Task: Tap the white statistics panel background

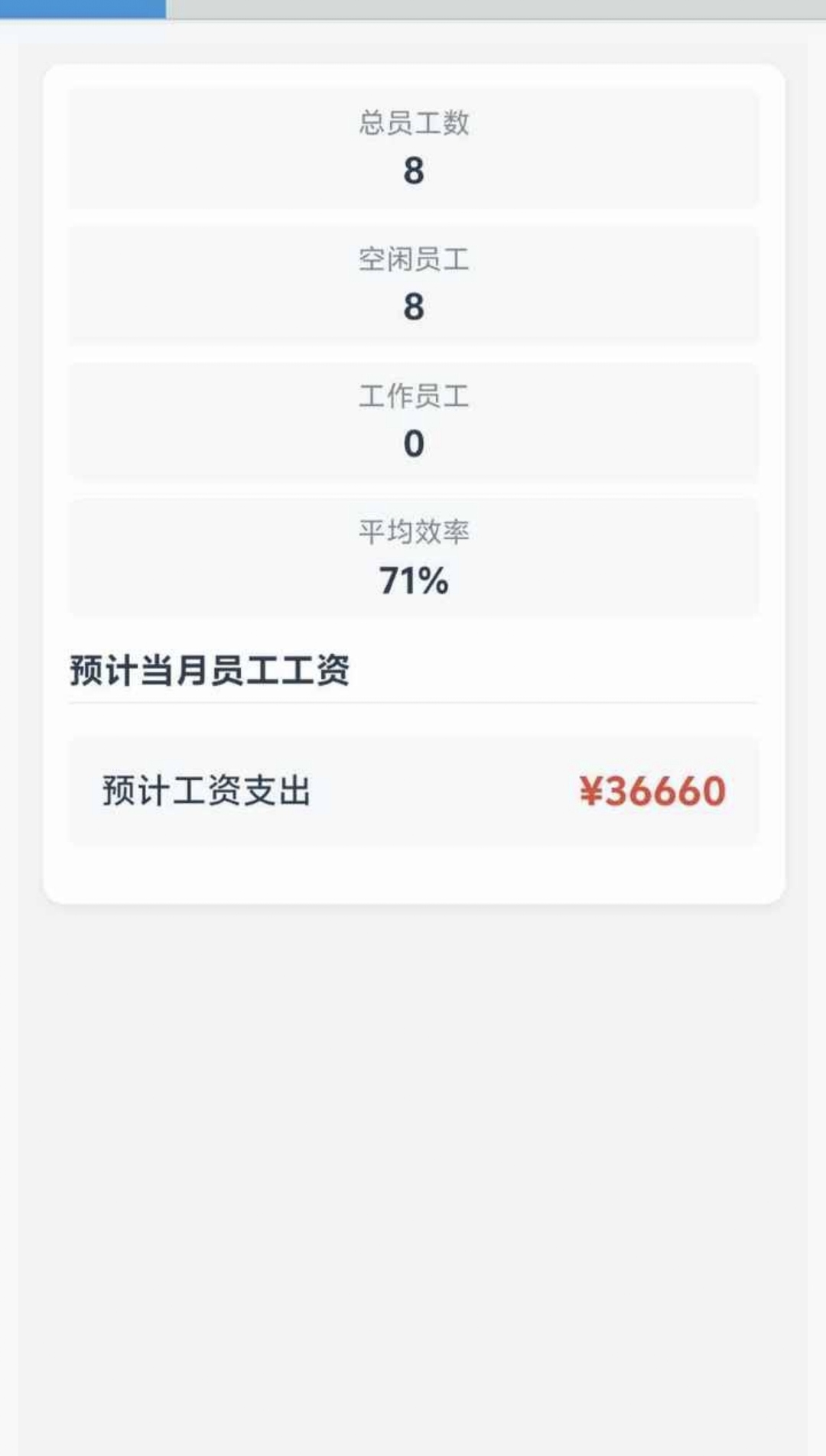Action: [x=413, y=872]
